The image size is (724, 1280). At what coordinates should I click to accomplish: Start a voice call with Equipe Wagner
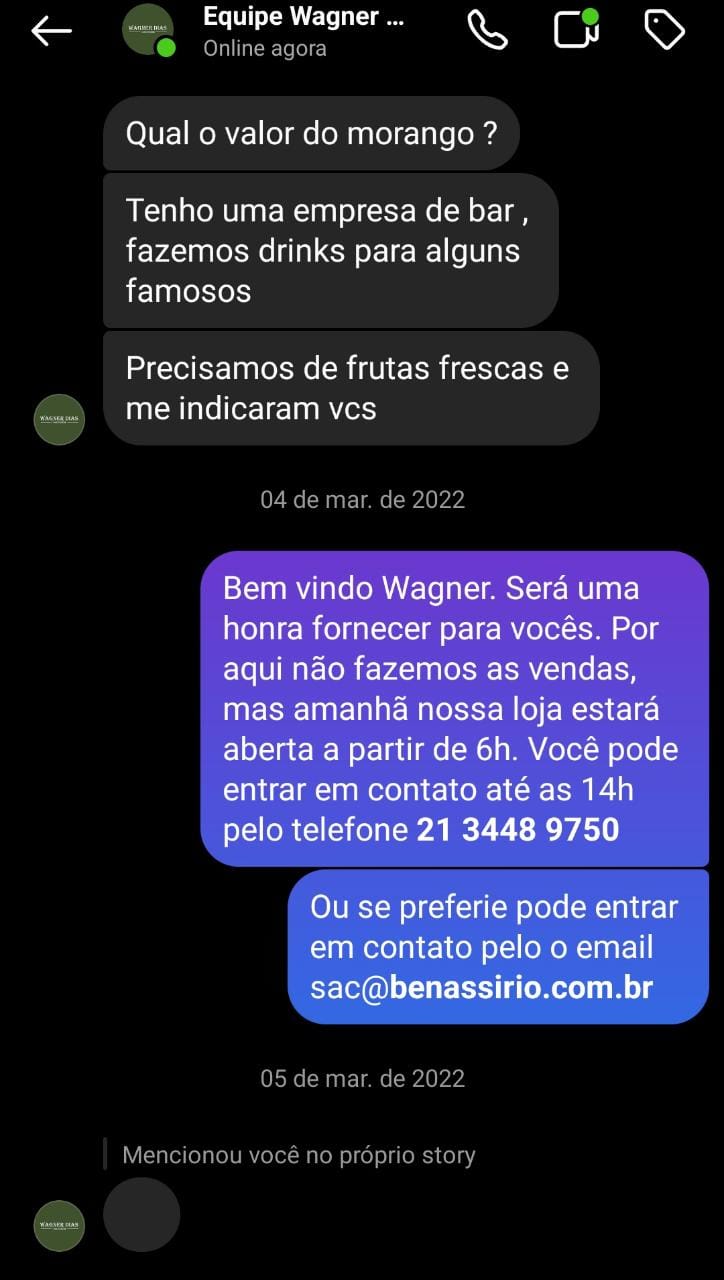(487, 31)
